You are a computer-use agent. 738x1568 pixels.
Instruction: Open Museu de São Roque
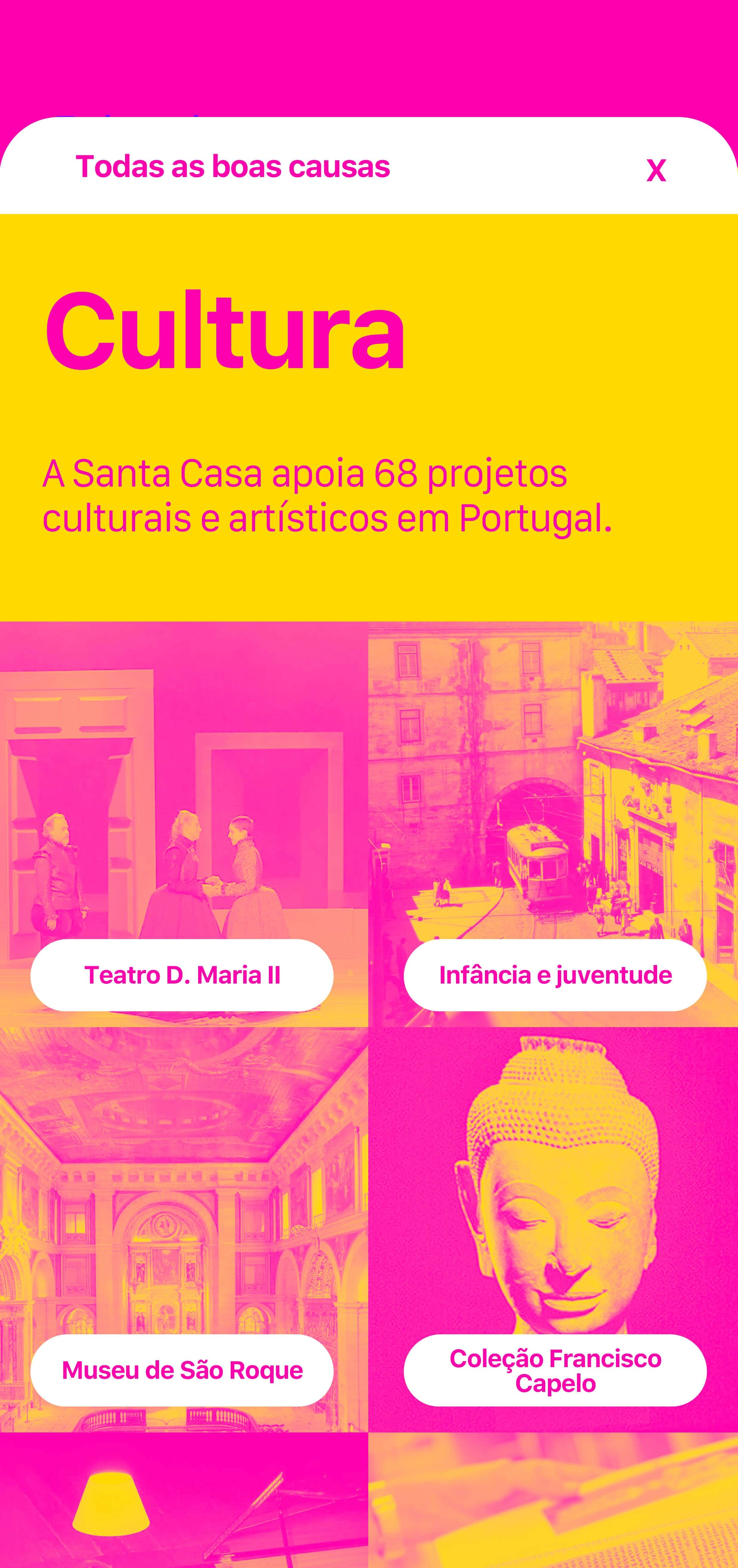[182, 1371]
